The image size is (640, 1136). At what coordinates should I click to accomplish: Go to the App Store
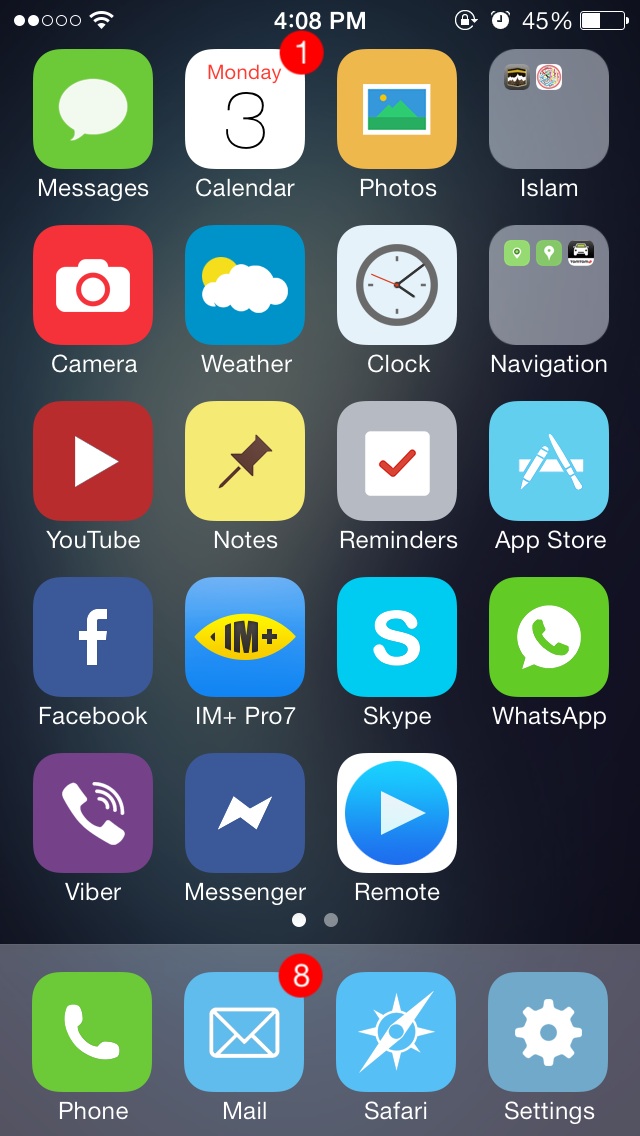coord(549,462)
